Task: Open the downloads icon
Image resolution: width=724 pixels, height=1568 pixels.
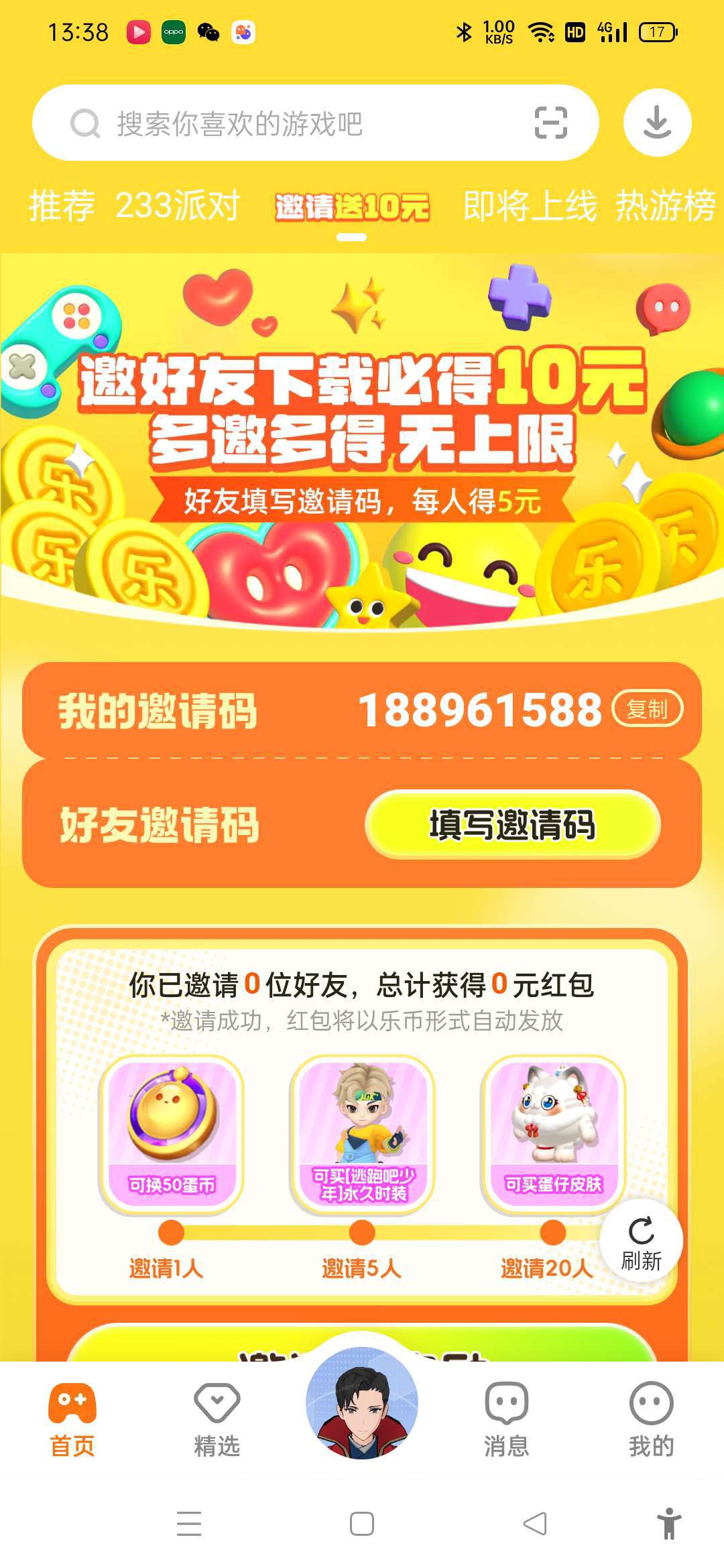Action: (x=657, y=123)
